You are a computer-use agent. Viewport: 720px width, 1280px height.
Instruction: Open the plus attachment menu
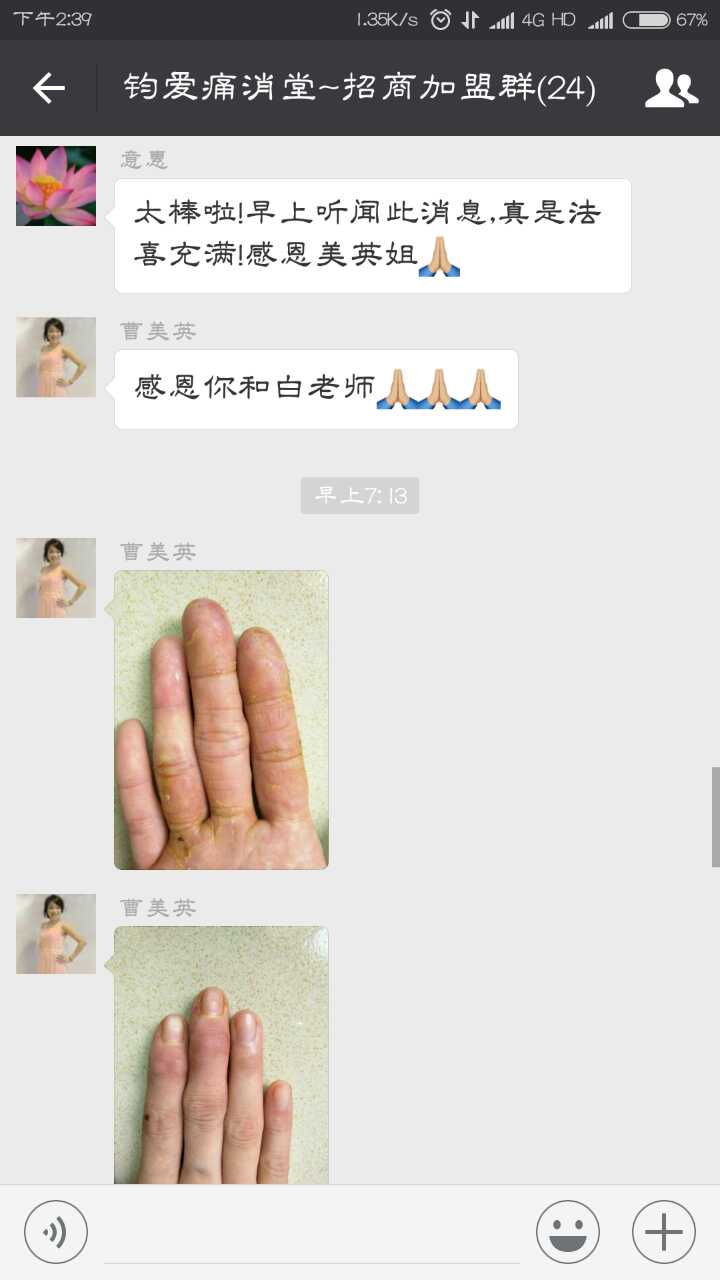click(664, 1232)
